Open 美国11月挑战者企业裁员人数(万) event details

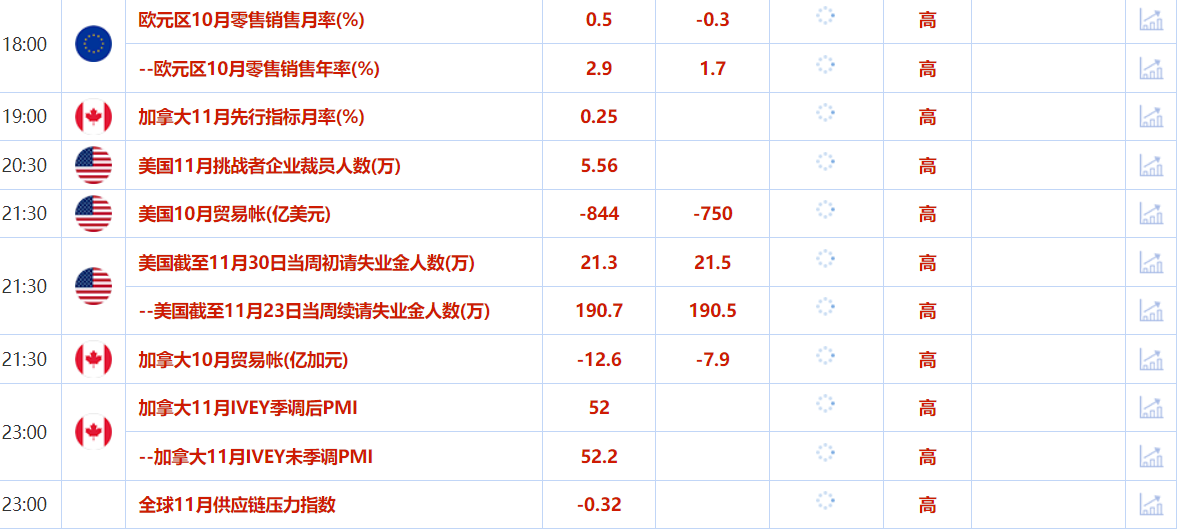coord(269,165)
